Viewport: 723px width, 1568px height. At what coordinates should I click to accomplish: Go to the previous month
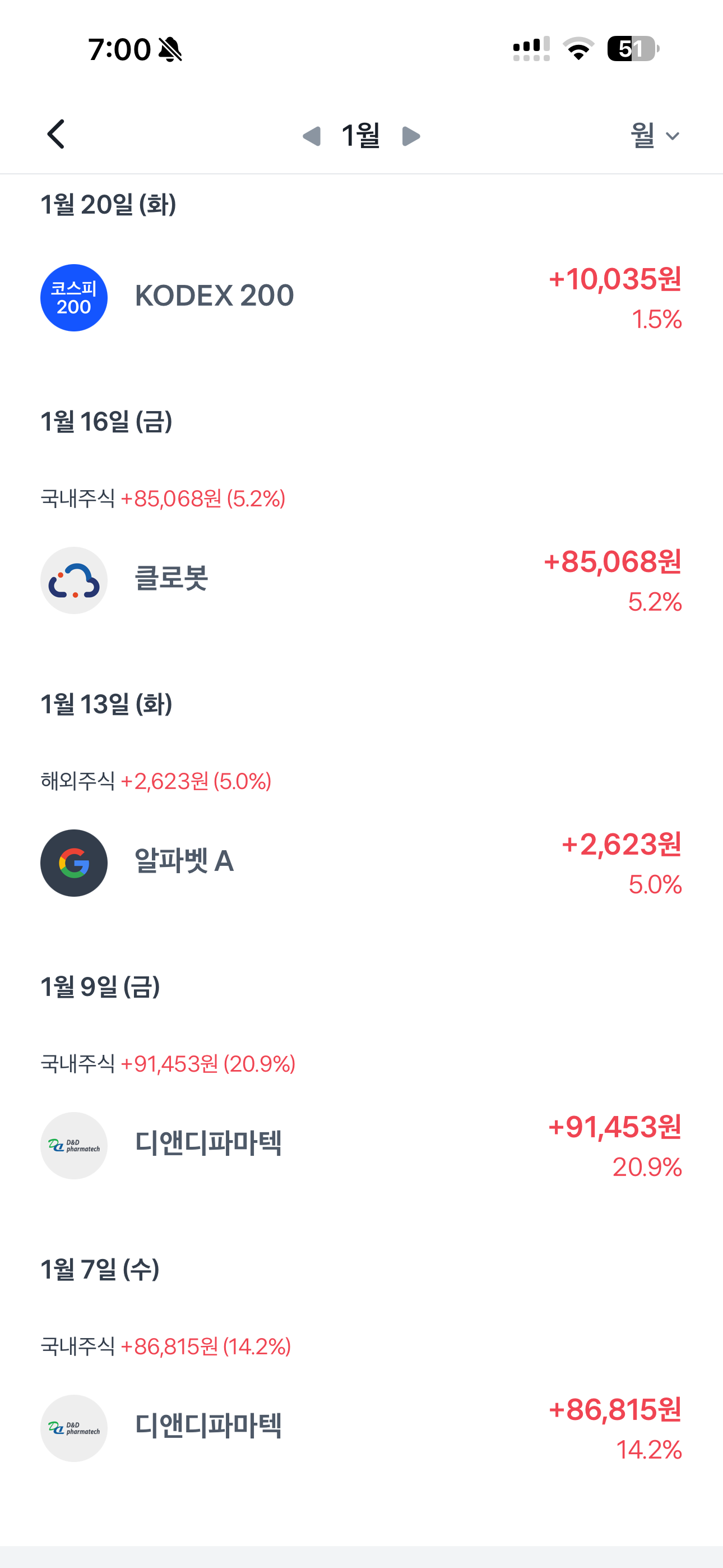coord(312,136)
